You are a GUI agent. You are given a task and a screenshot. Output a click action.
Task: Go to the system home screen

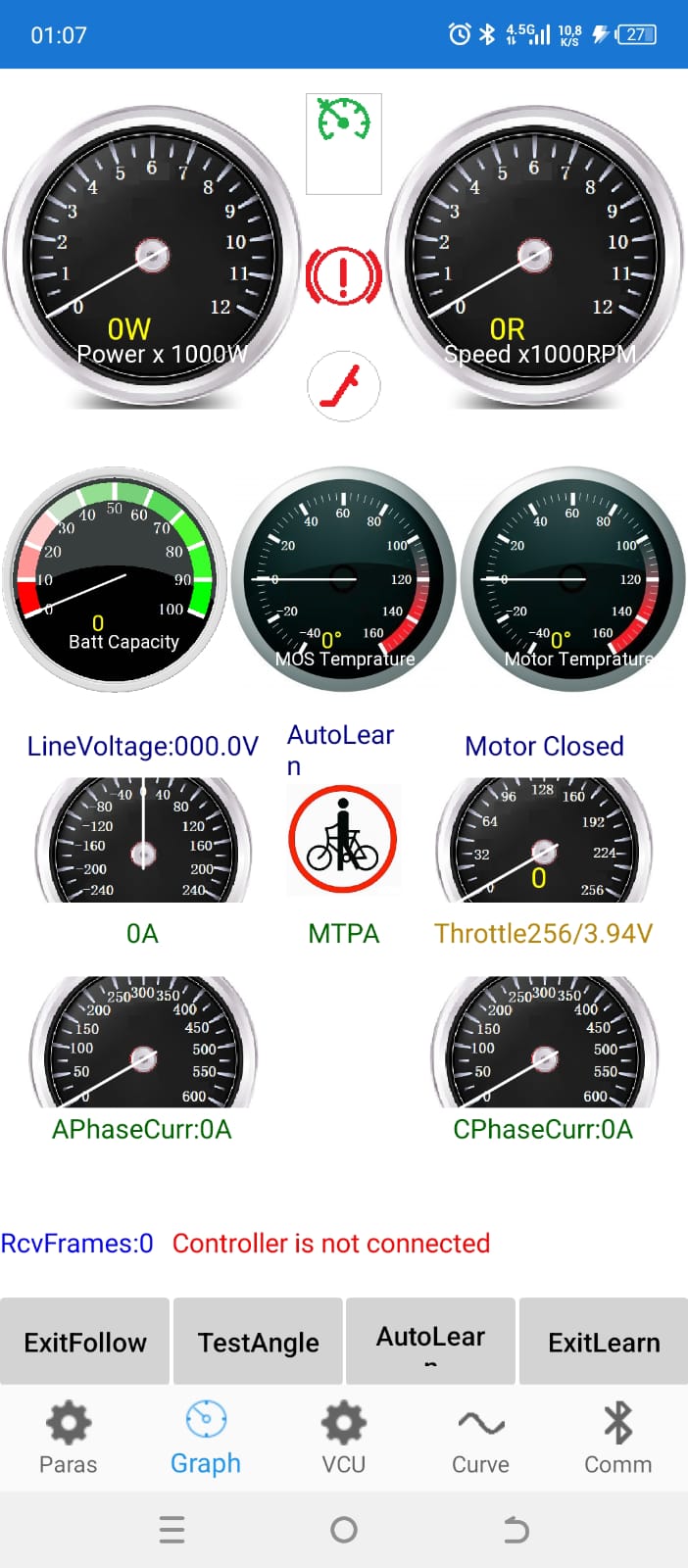(344, 1530)
